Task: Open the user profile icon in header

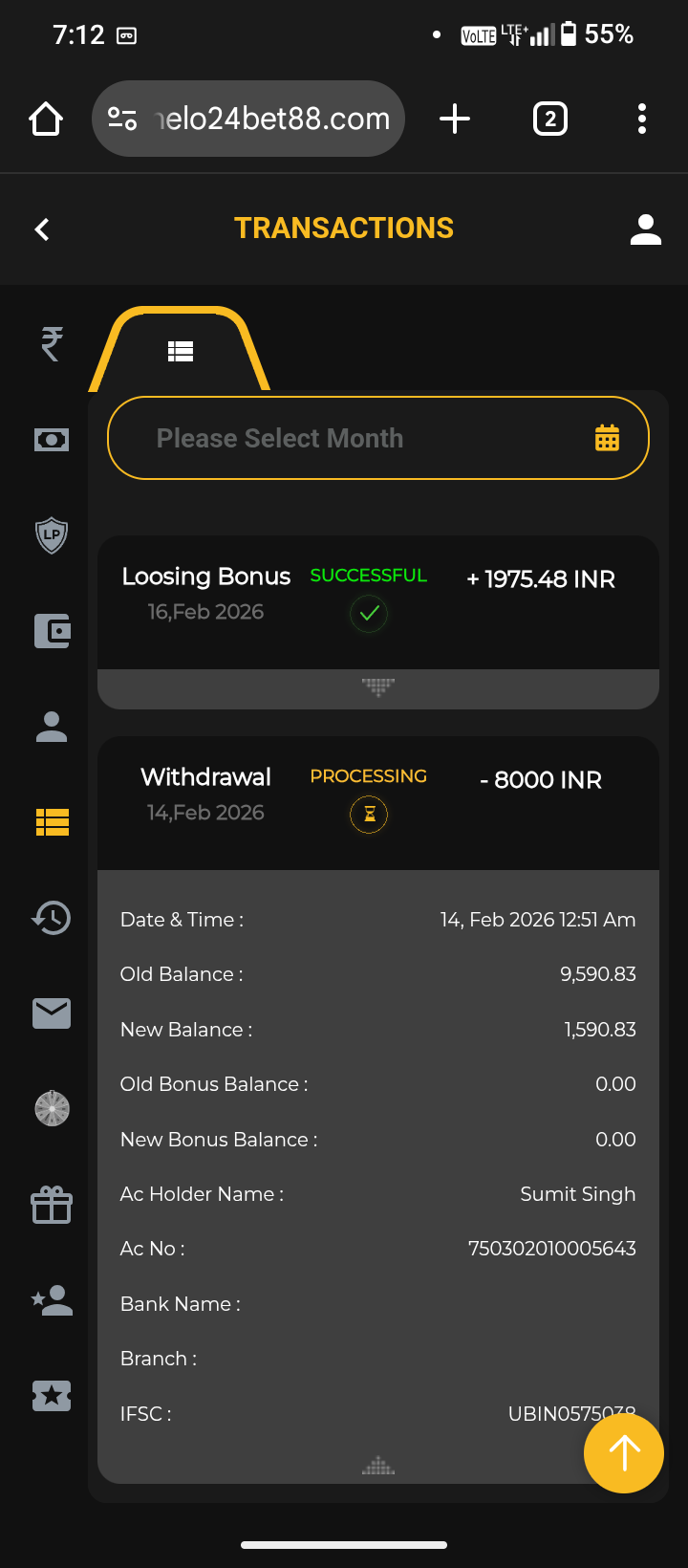Action: click(646, 229)
